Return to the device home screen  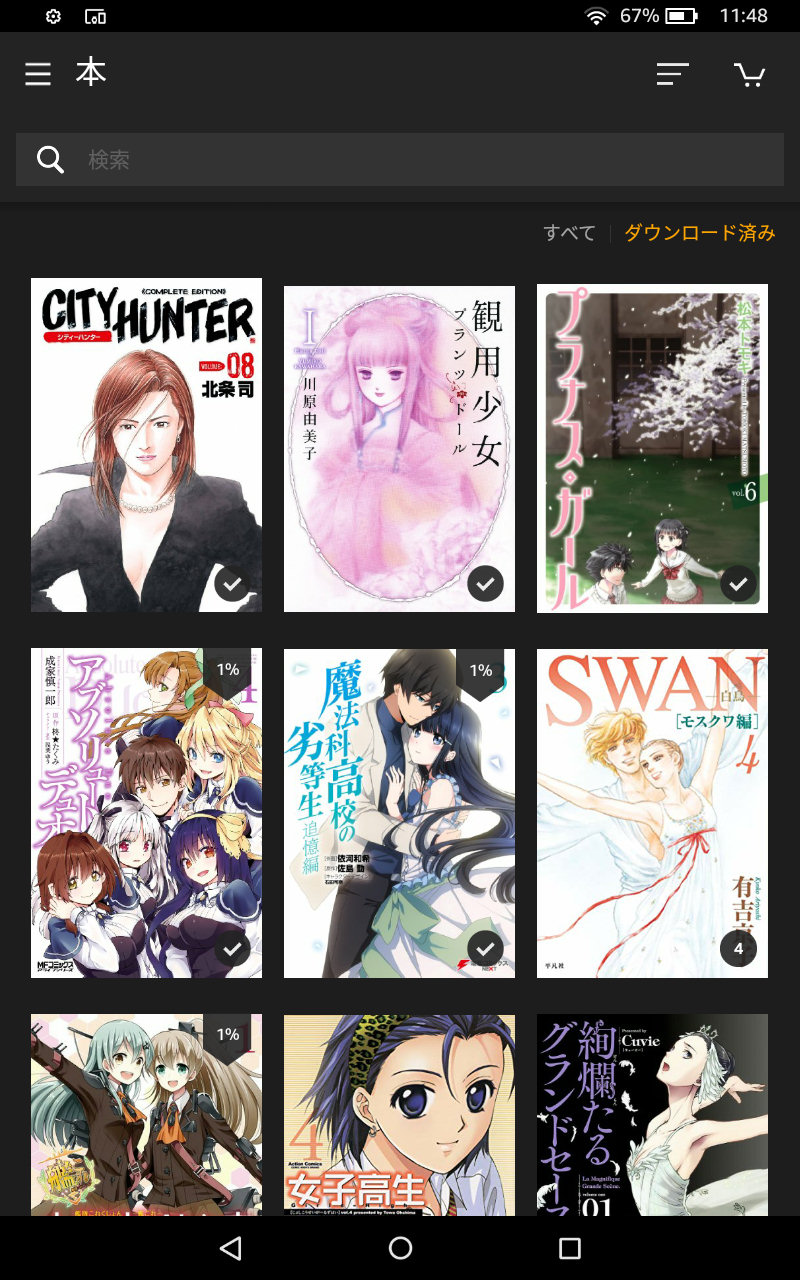400,1248
